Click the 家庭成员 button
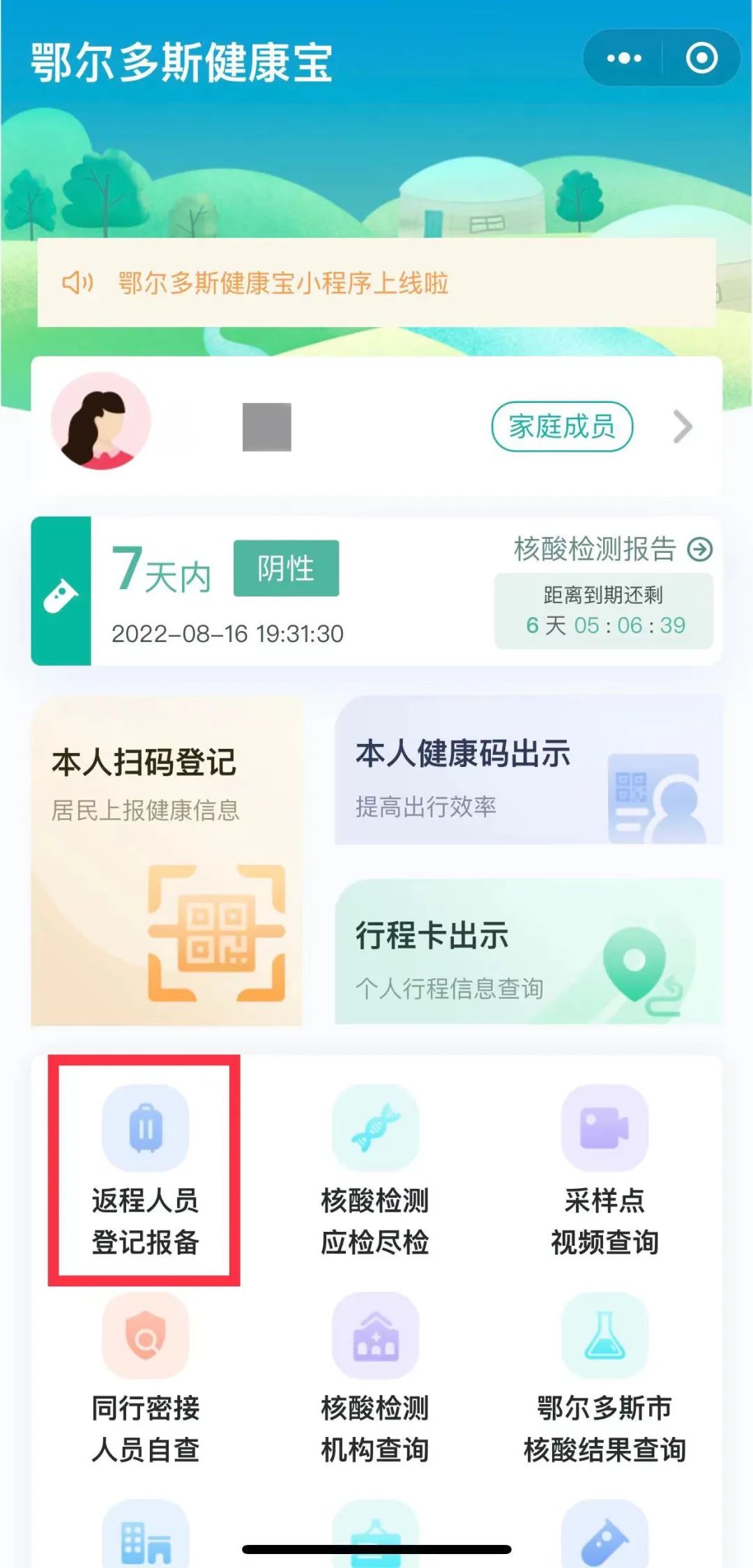 (562, 425)
